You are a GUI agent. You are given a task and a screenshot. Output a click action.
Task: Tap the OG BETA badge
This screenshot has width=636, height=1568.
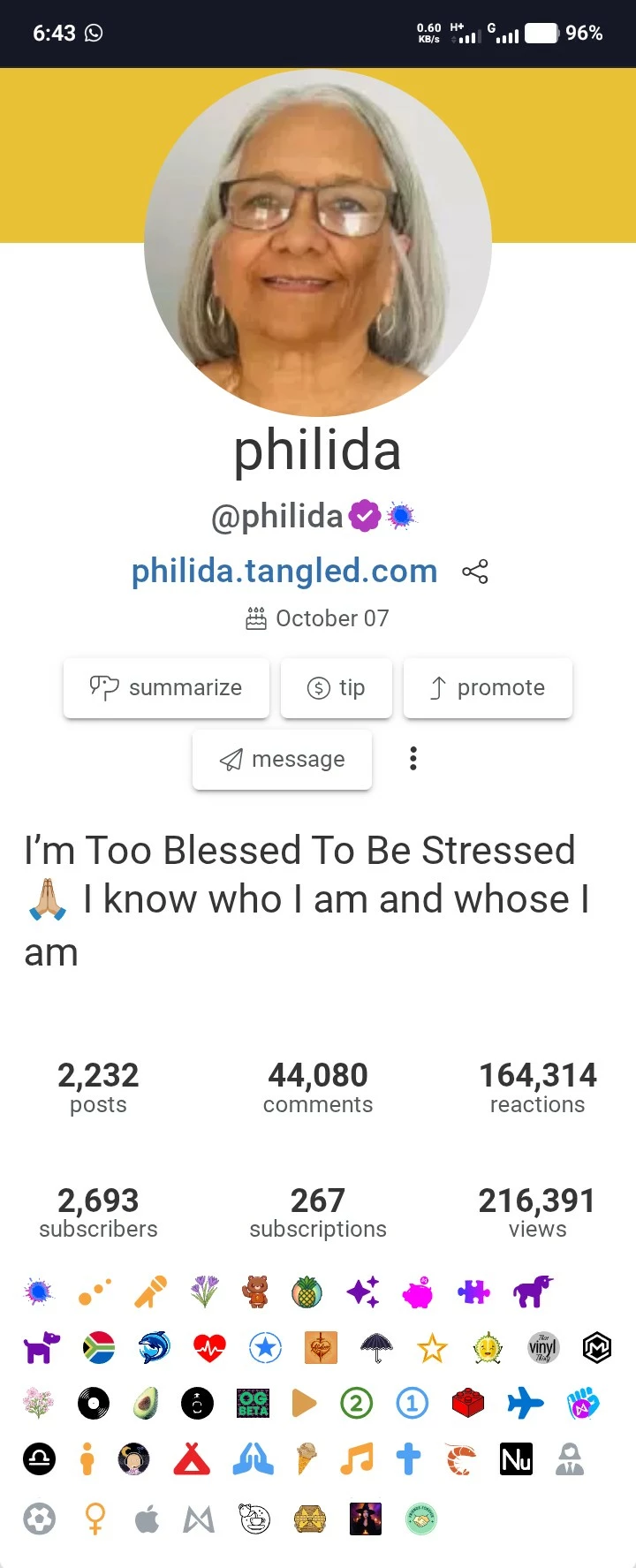pyautogui.click(x=254, y=1403)
